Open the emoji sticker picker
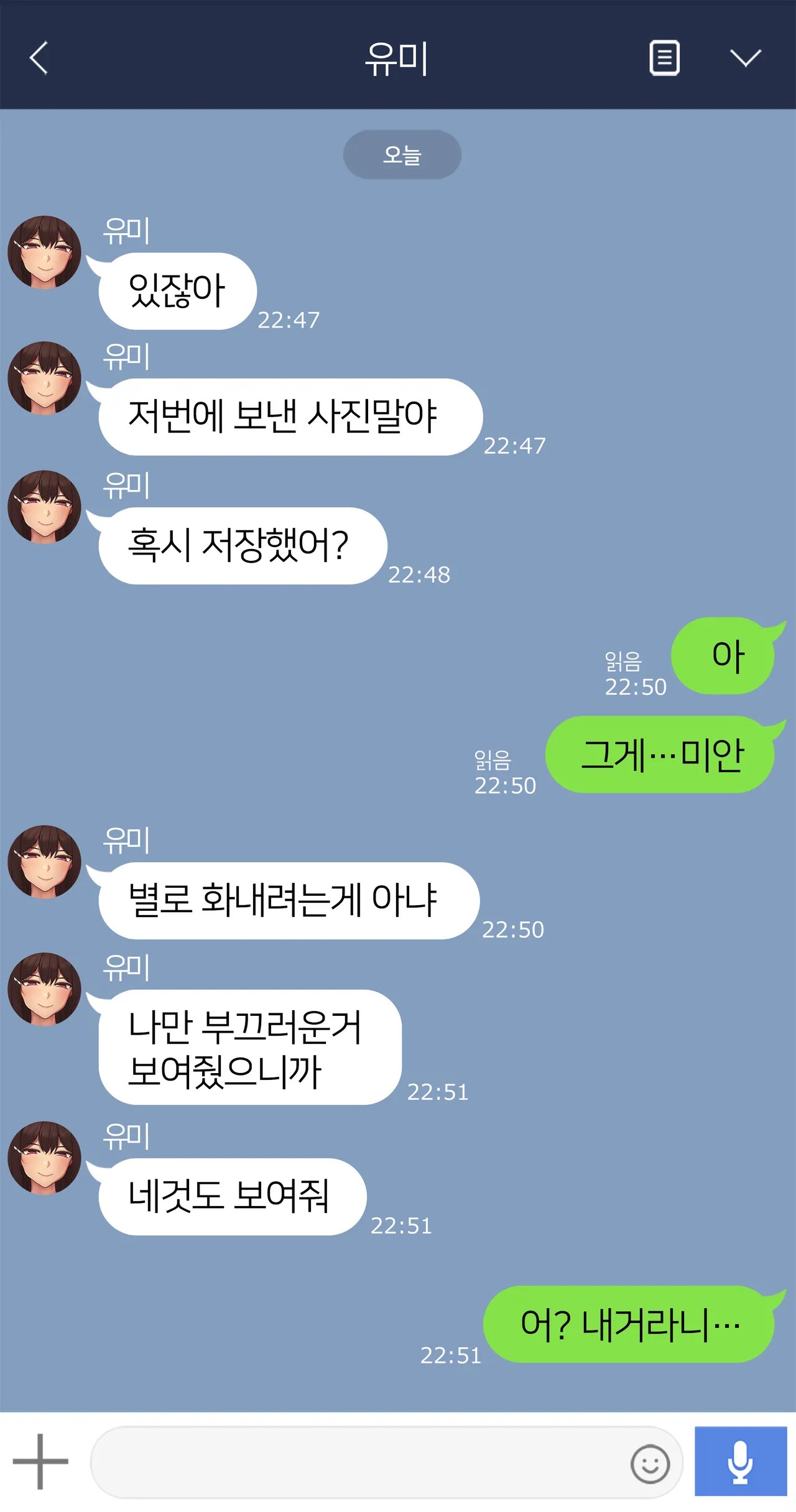Screen dimensions: 796x1512 (x=650, y=1464)
